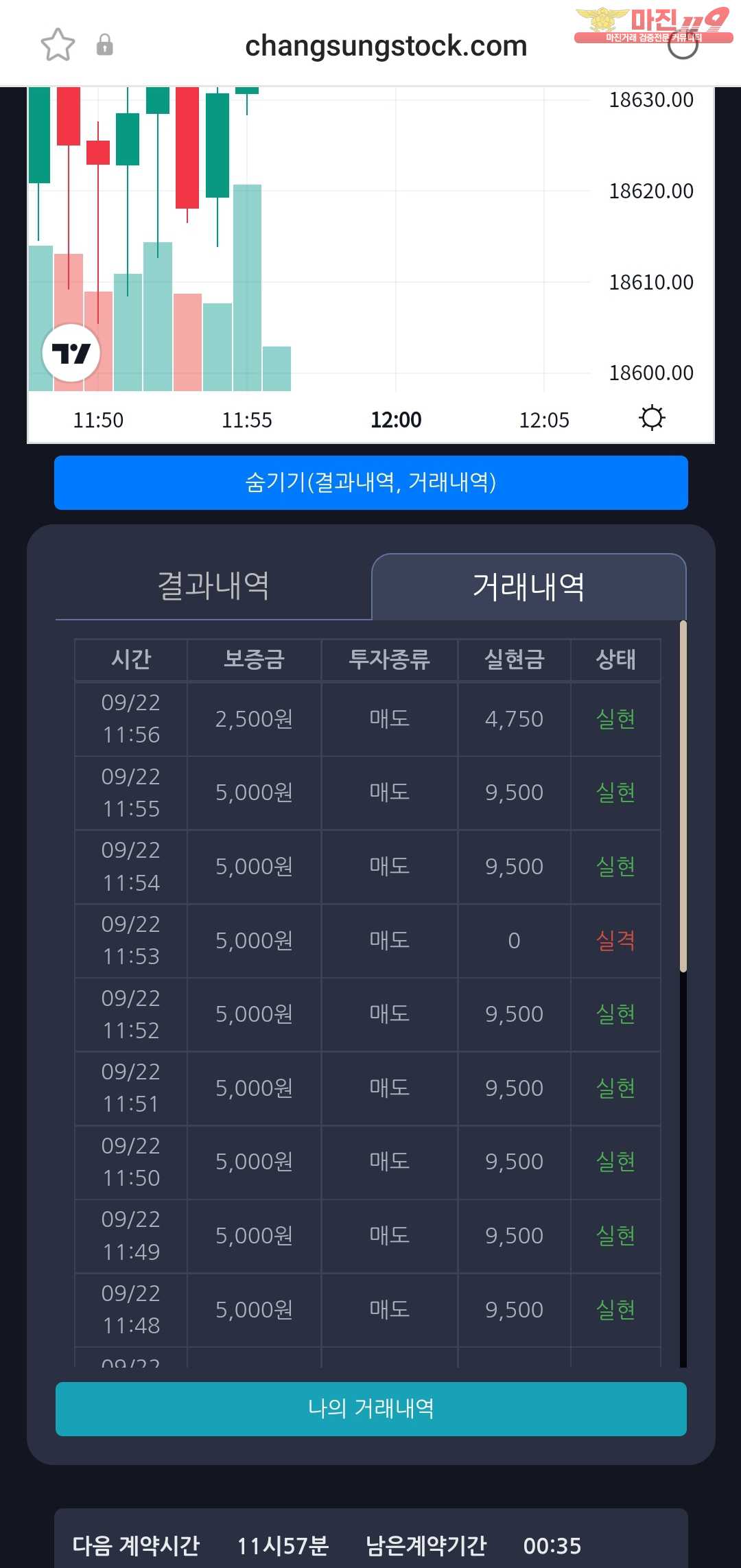
Task: Bookmark this page with the star icon
Action: [58, 45]
